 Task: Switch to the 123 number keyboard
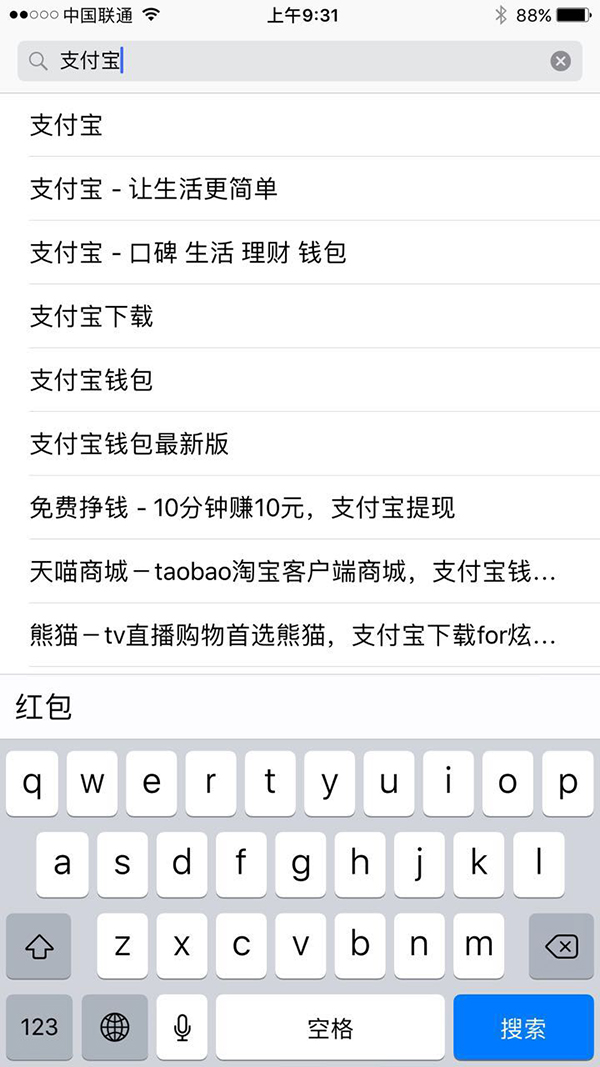(x=39, y=1027)
